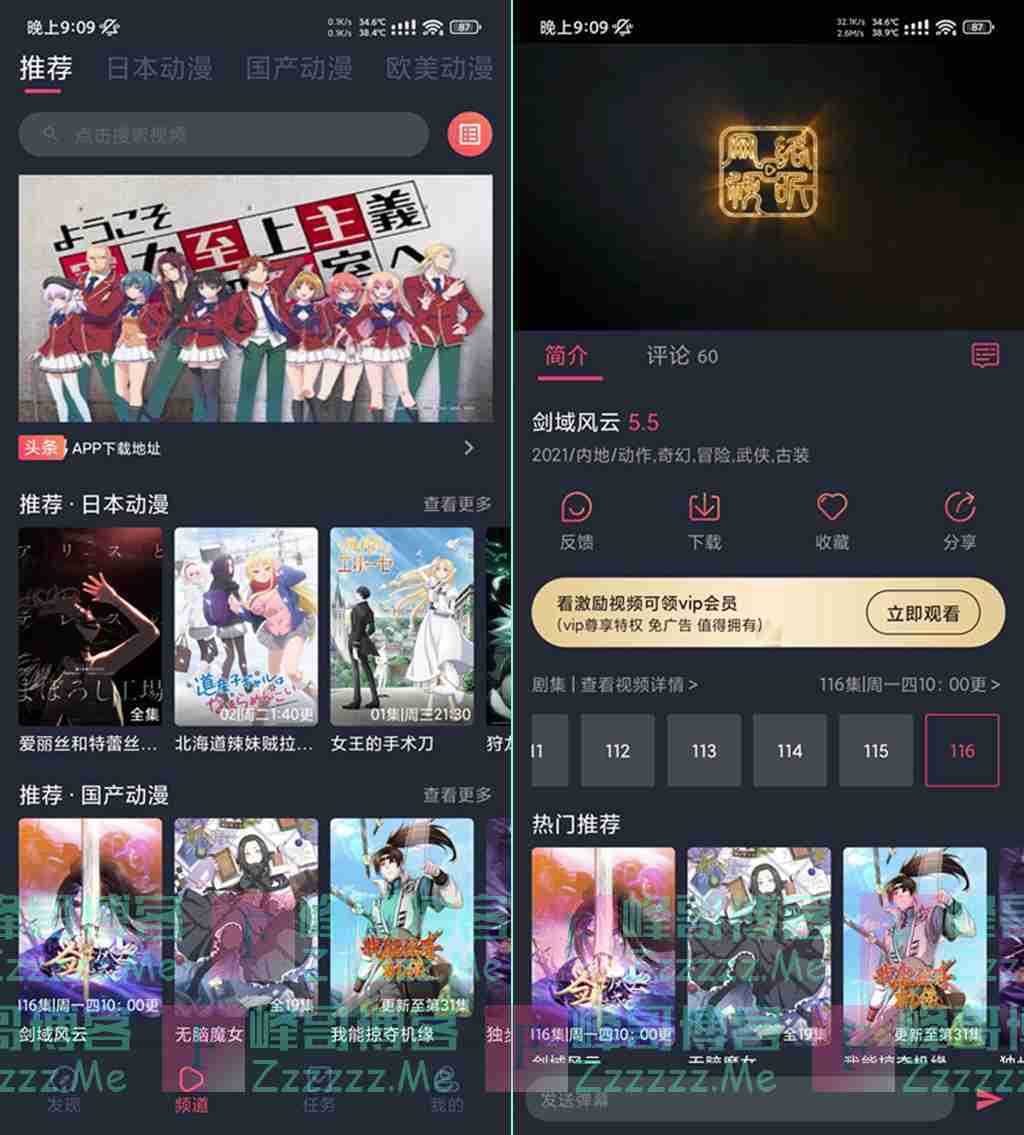Tap the 点击搜索视频 search box

pyautogui.click(x=224, y=134)
